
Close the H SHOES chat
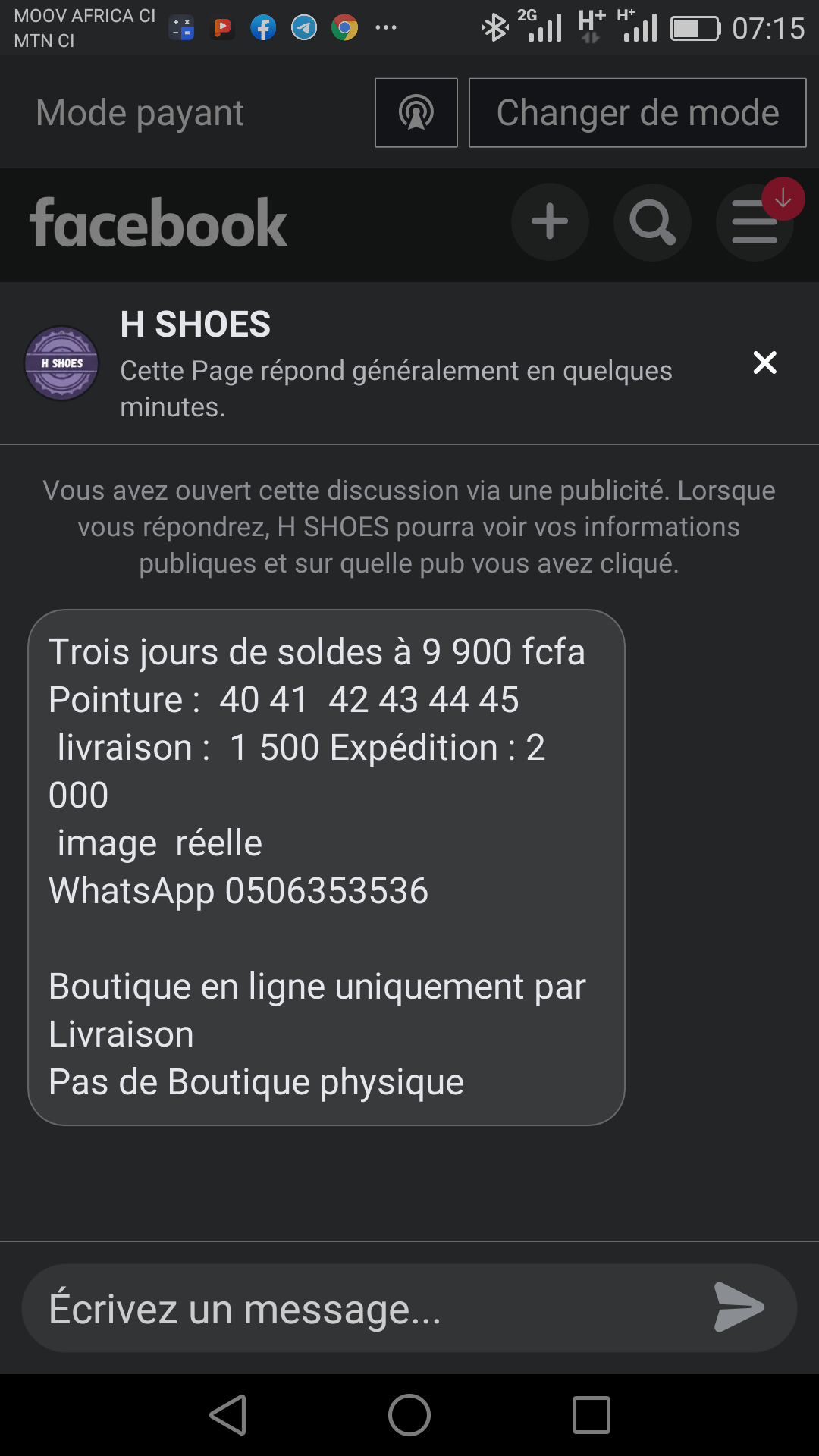point(764,362)
